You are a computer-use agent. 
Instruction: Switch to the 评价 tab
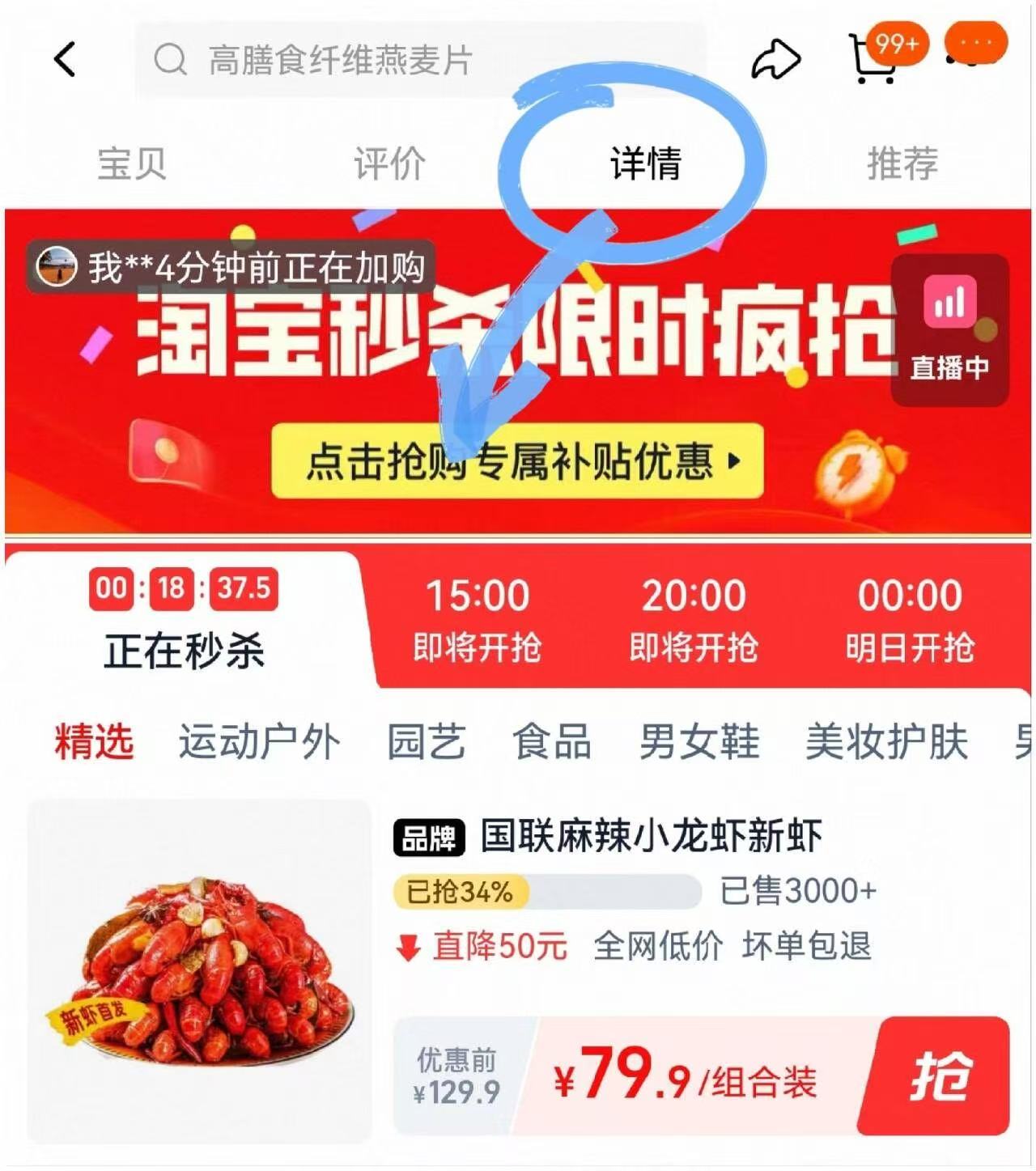pyautogui.click(x=388, y=164)
